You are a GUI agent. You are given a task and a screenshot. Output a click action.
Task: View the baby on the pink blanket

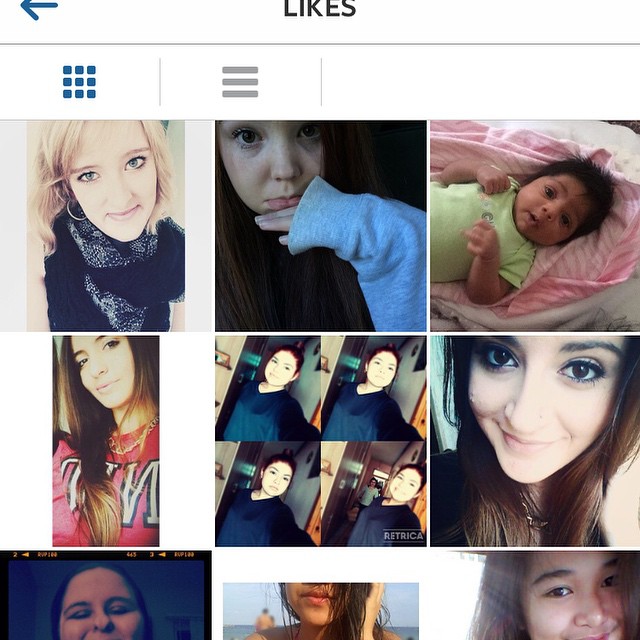point(534,226)
